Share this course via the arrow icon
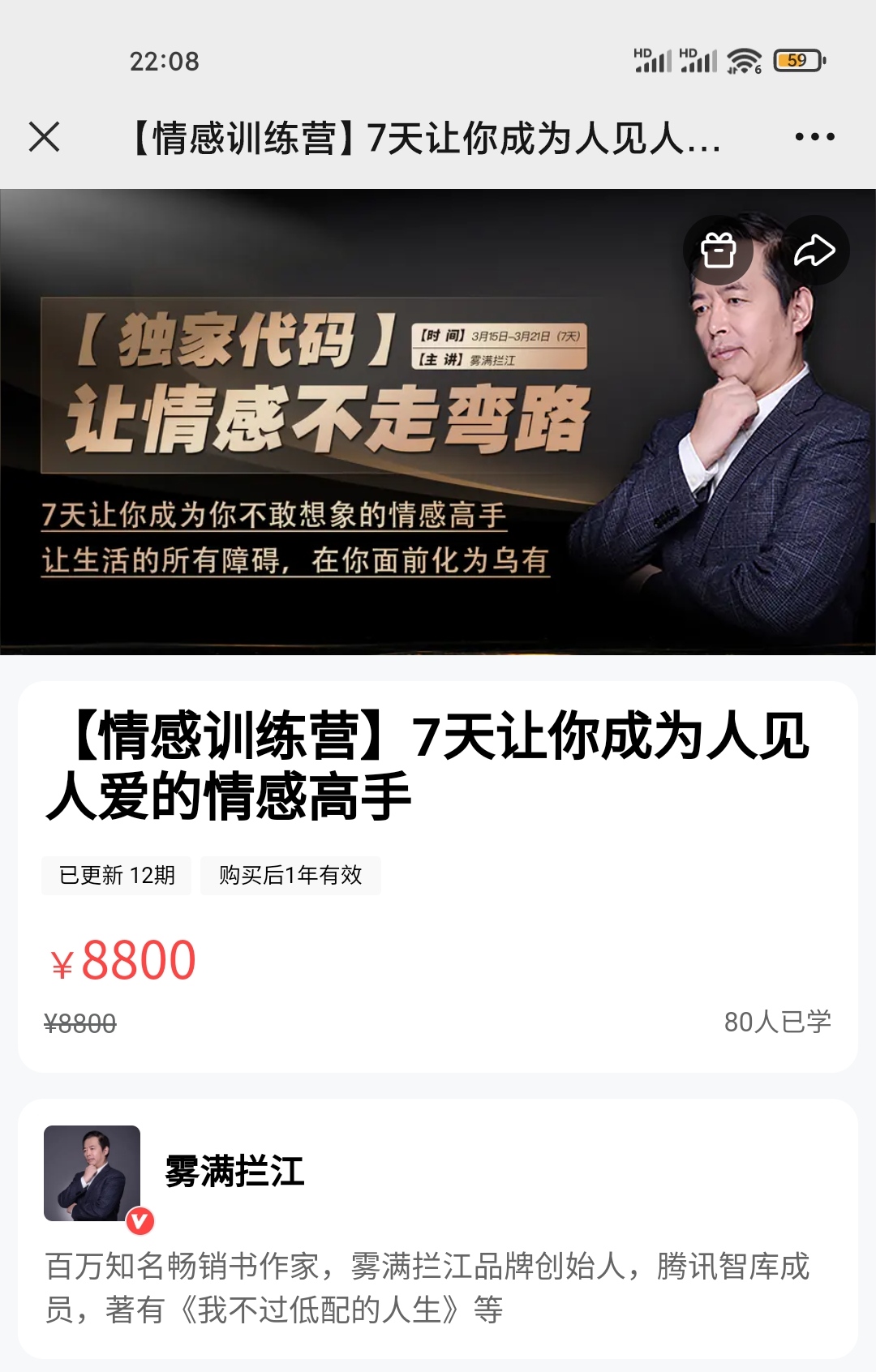This screenshot has height=1372, width=876. [814, 250]
